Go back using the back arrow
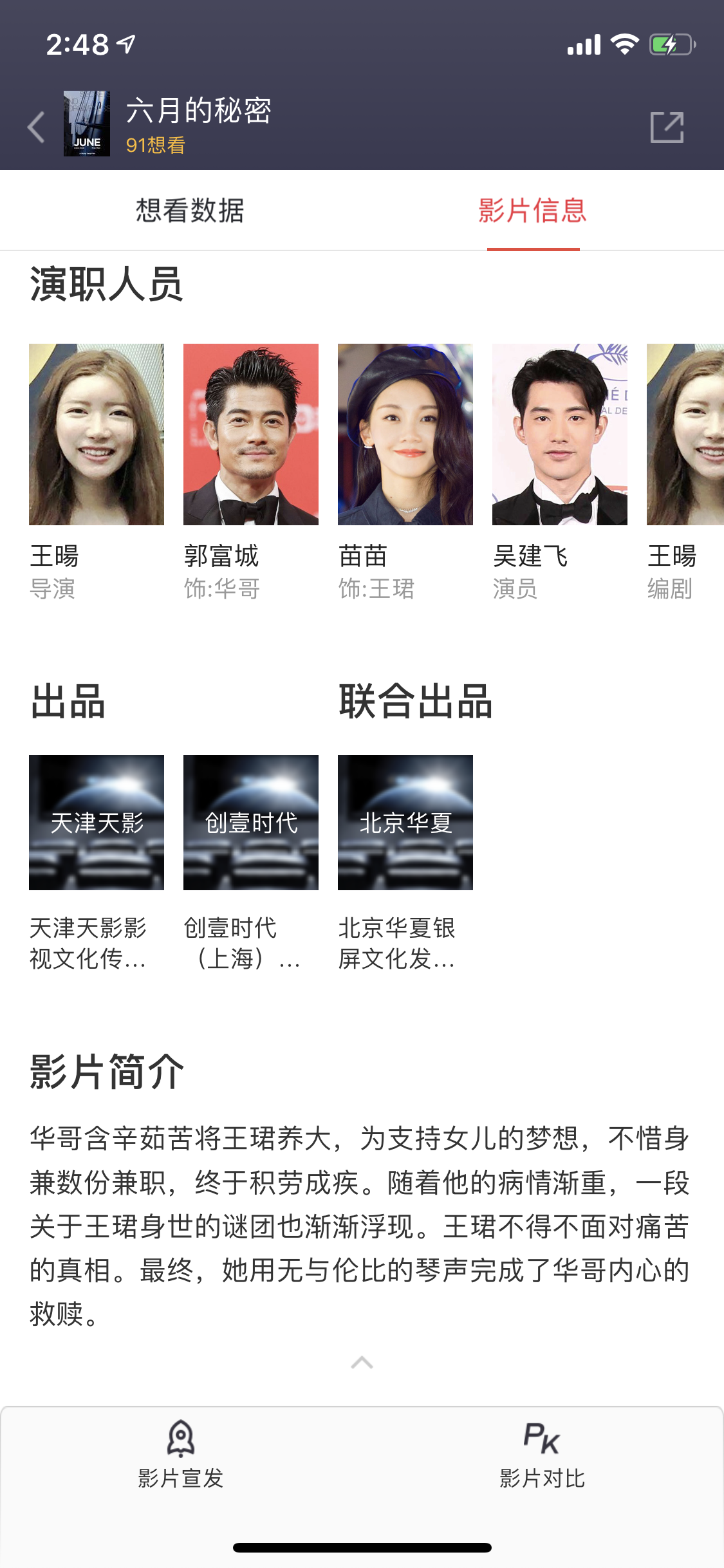The width and height of the screenshot is (724, 1568). [37, 127]
